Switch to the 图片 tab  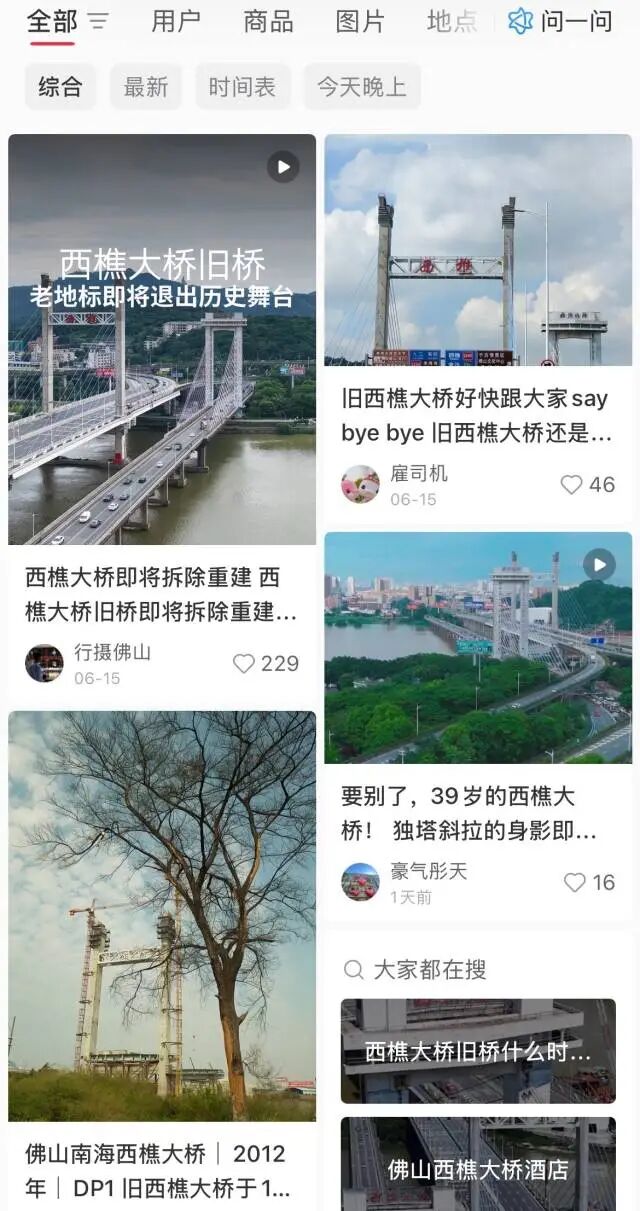360,21
